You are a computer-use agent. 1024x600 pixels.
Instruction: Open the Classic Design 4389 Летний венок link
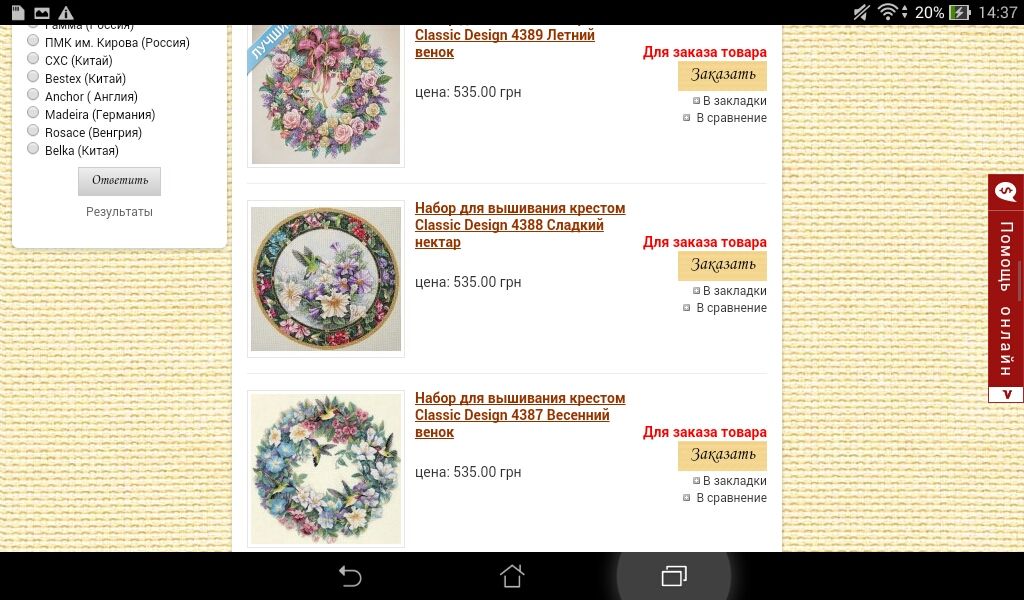[x=504, y=43]
